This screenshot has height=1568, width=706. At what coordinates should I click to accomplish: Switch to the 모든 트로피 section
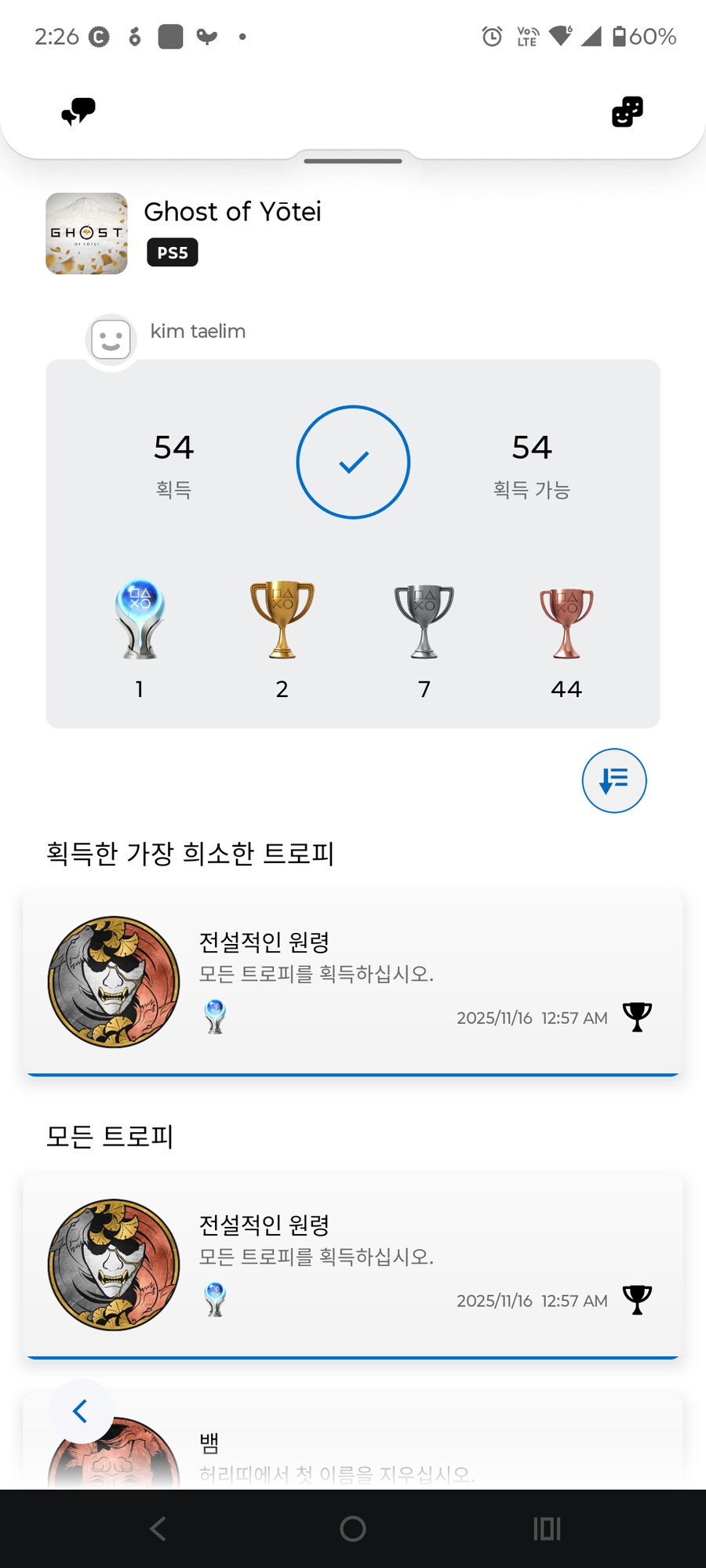111,1137
